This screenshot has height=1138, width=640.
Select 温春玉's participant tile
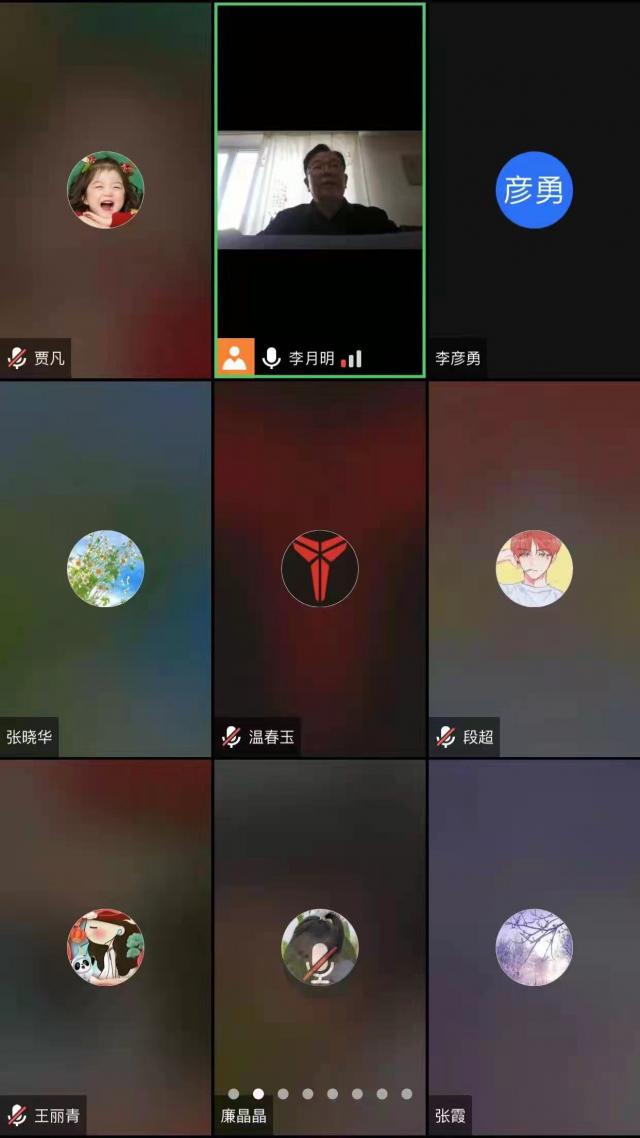pyautogui.click(x=320, y=568)
